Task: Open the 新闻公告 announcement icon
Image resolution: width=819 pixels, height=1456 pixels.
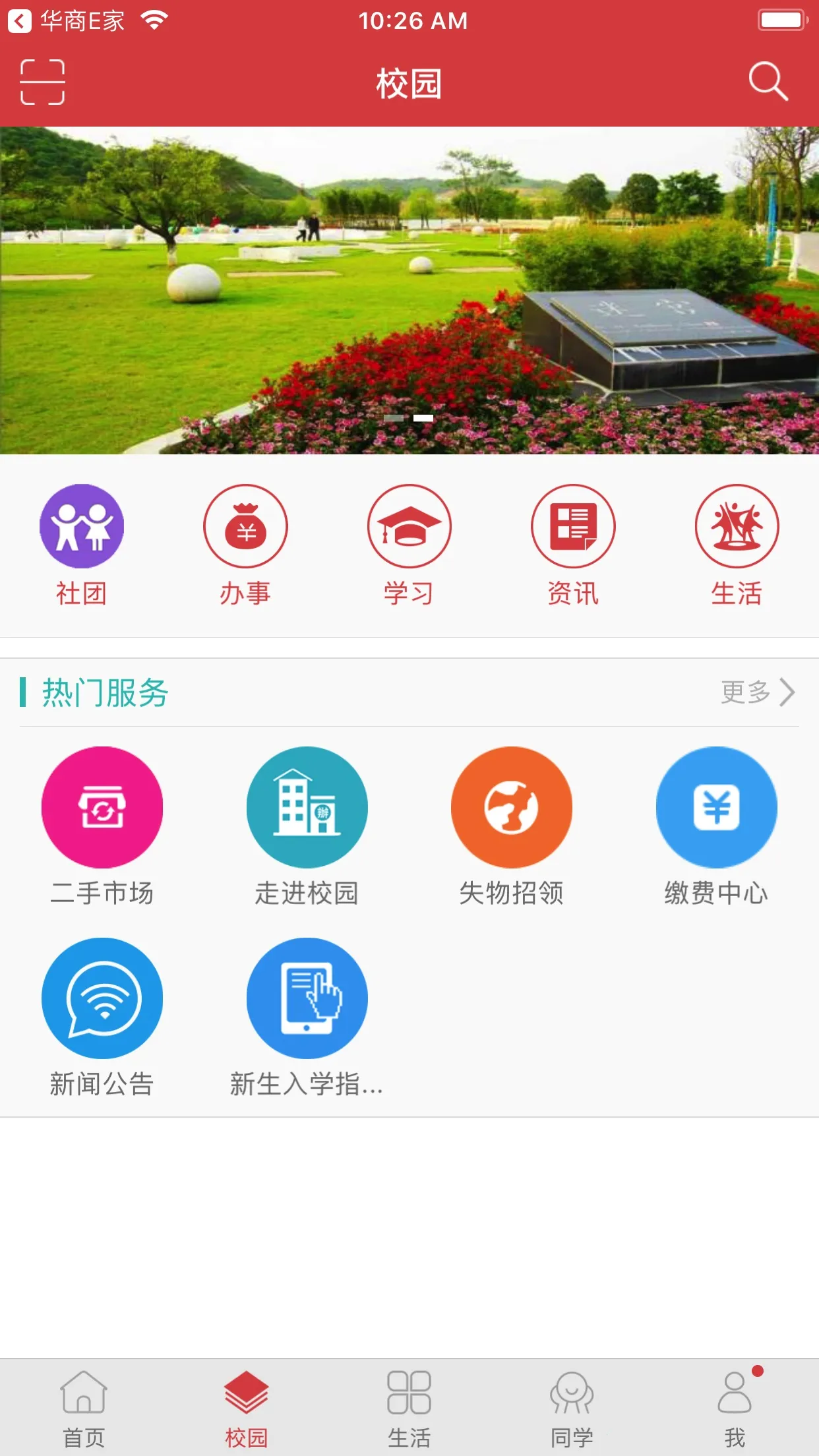Action: (x=102, y=998)
